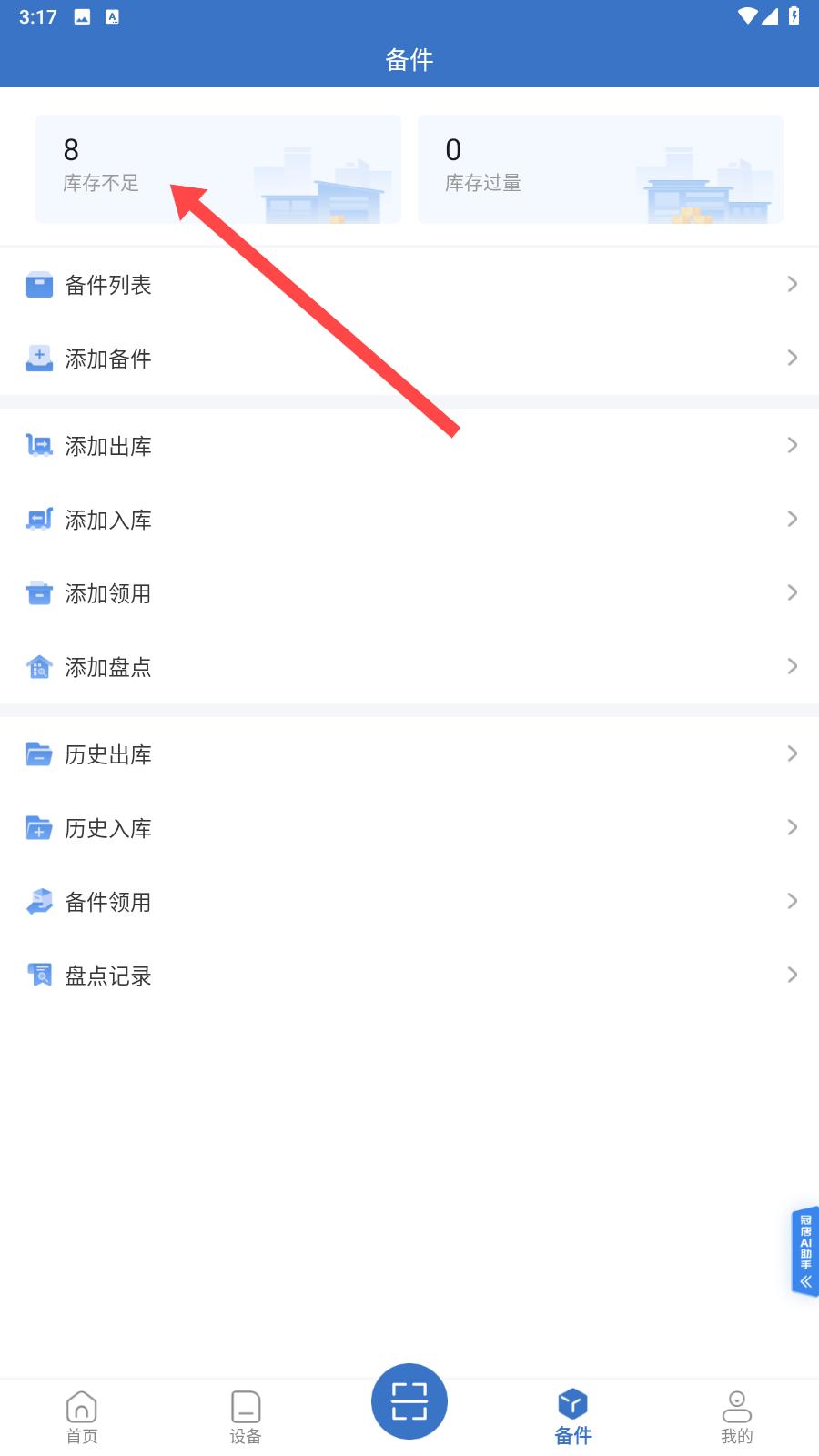Open the 库存过量 card
Screen dimensions: 819x1456
600,169
